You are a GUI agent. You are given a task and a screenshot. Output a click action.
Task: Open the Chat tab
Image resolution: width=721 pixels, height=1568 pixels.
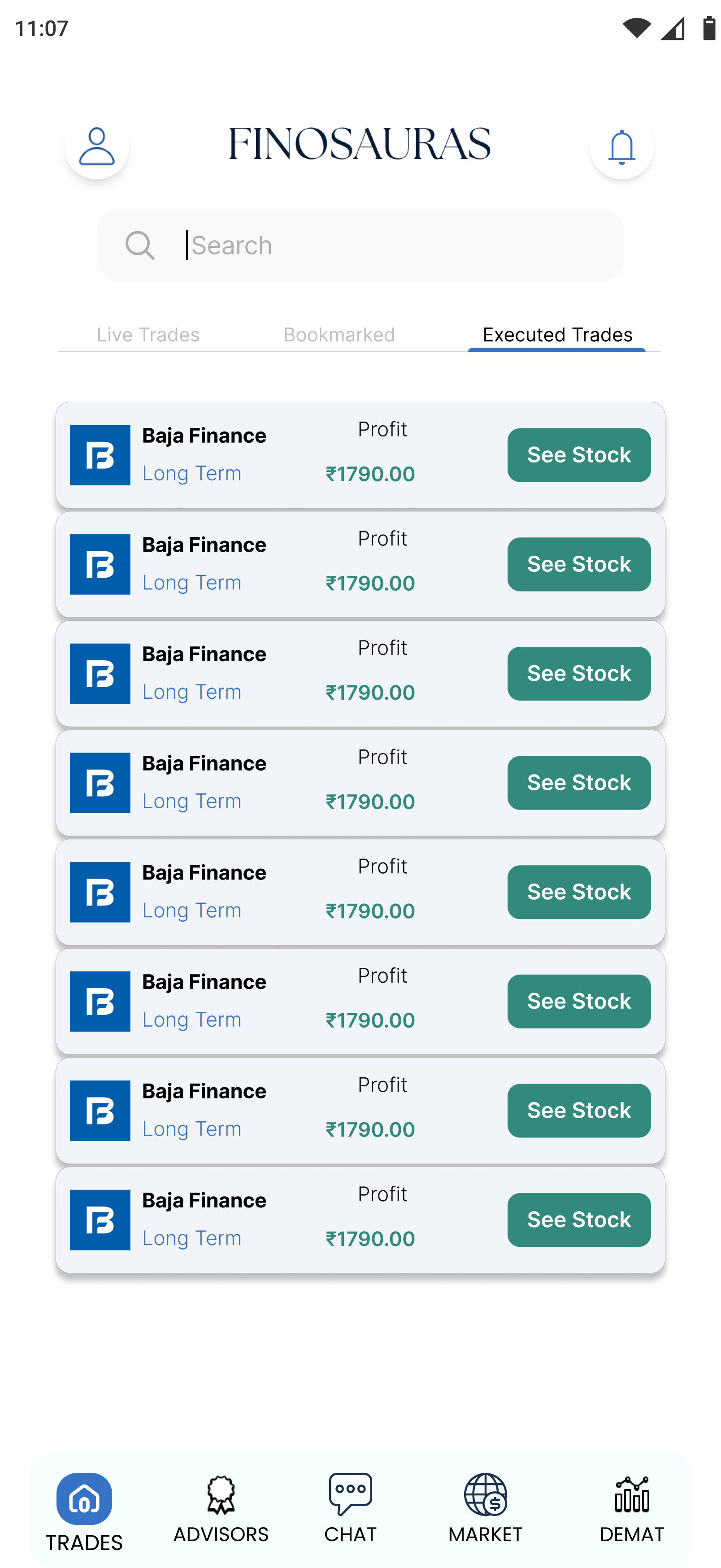click(x=351, y=1510)
